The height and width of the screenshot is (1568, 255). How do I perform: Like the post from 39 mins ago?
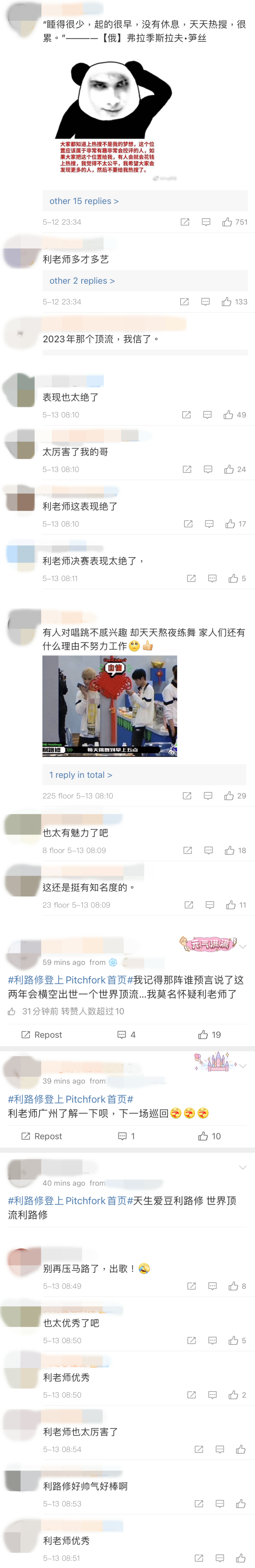tap(209, 1136)
